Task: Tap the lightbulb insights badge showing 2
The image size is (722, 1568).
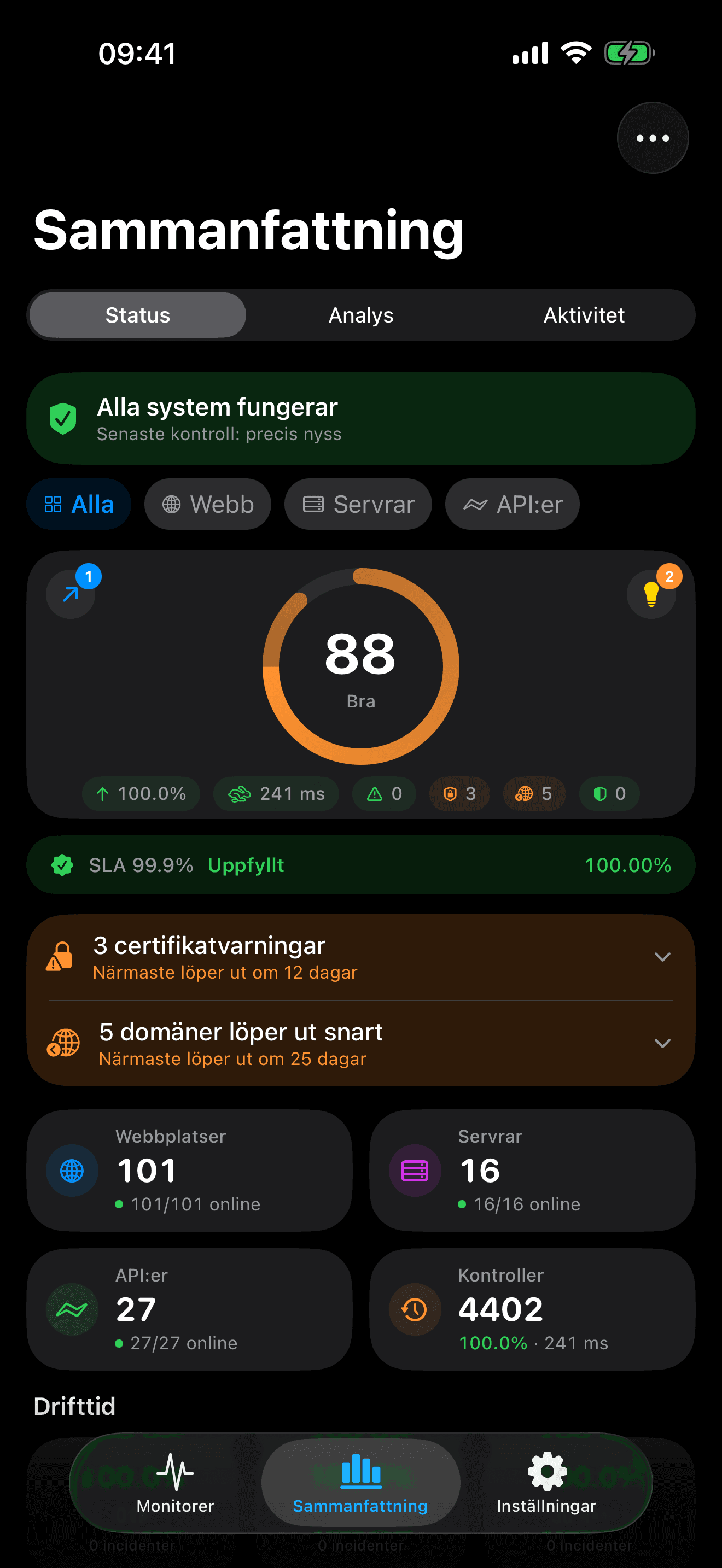Action: 651,594
